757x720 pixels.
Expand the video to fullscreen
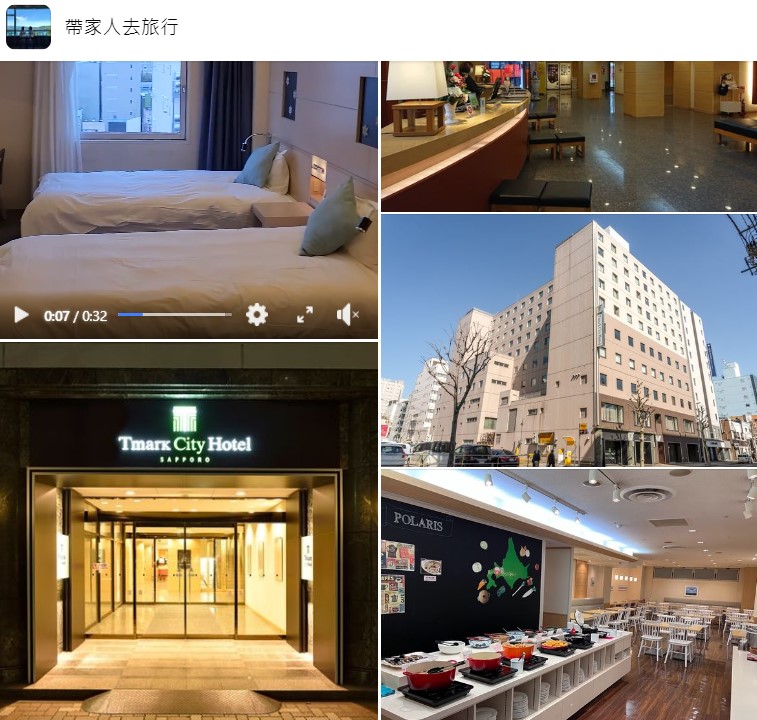(305, 315)
